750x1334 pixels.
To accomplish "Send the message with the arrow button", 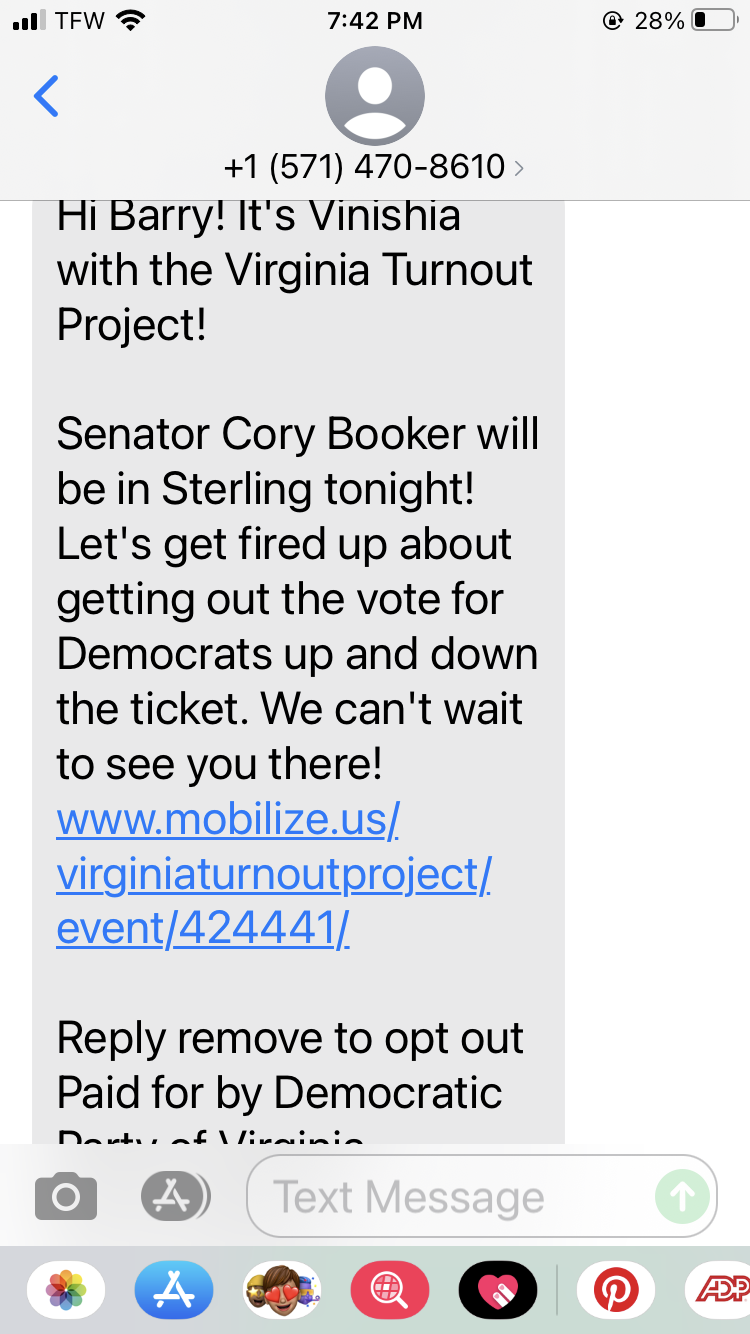I will 683,1196.
